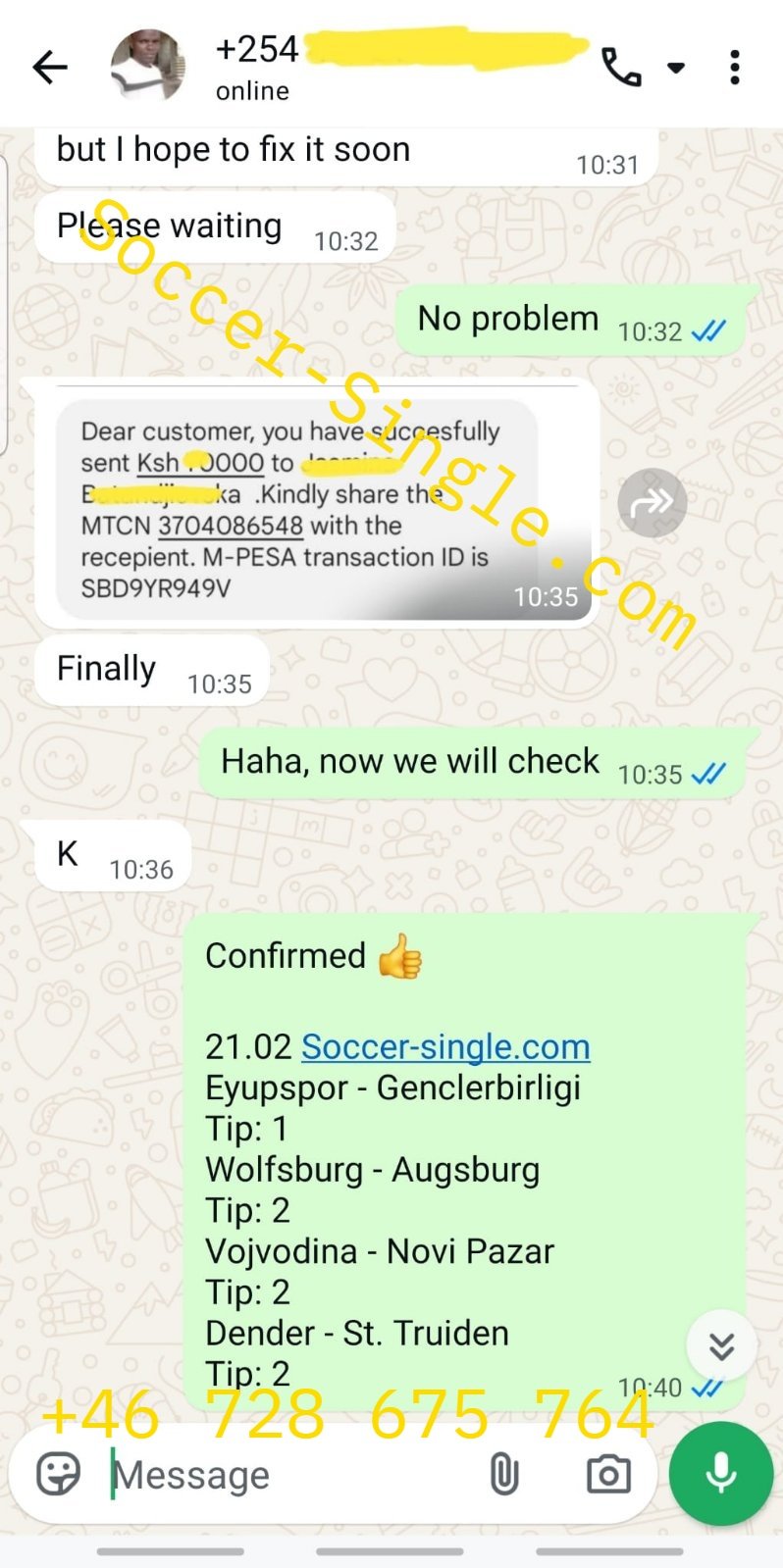Open the Soccer-single.com link

(444, 1046)
